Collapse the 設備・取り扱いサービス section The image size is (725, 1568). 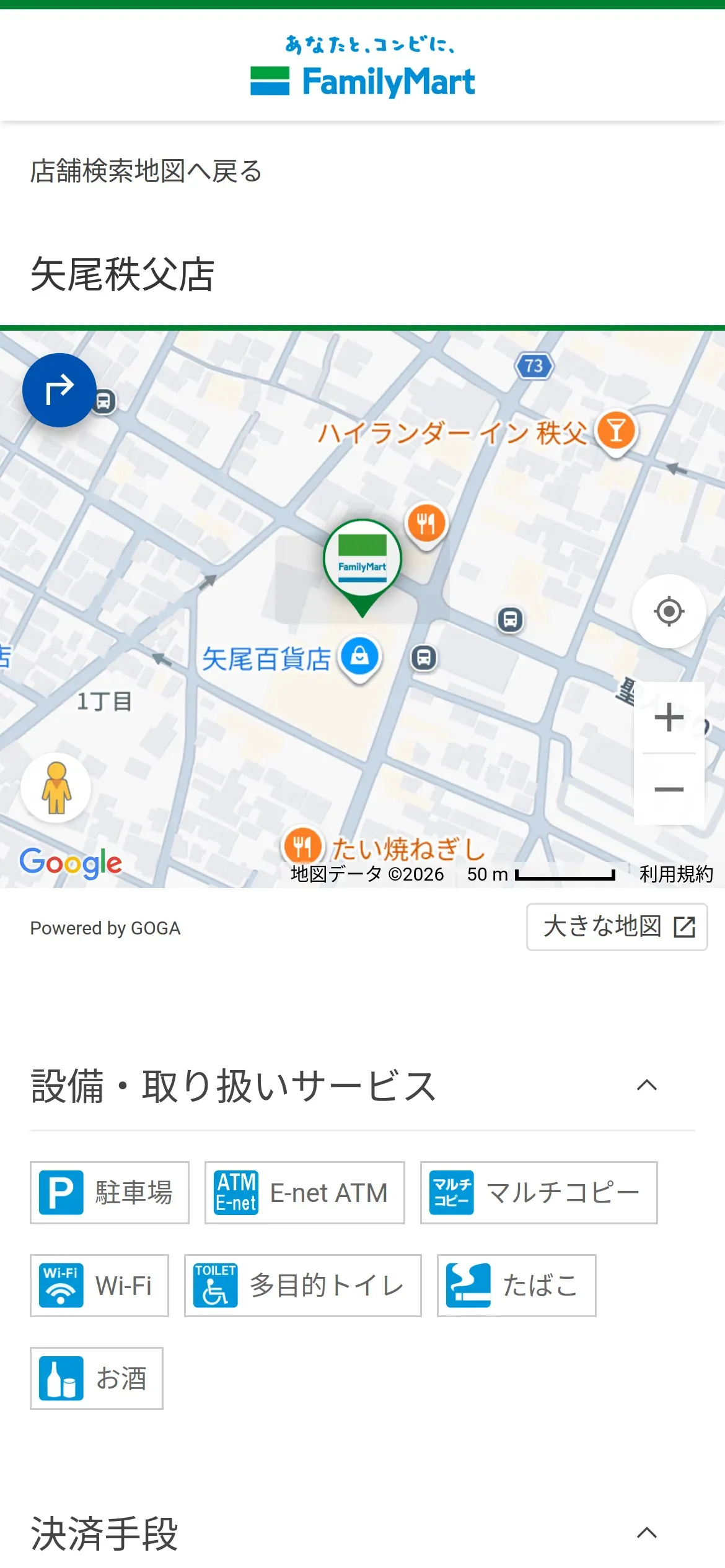point(646,1085)
